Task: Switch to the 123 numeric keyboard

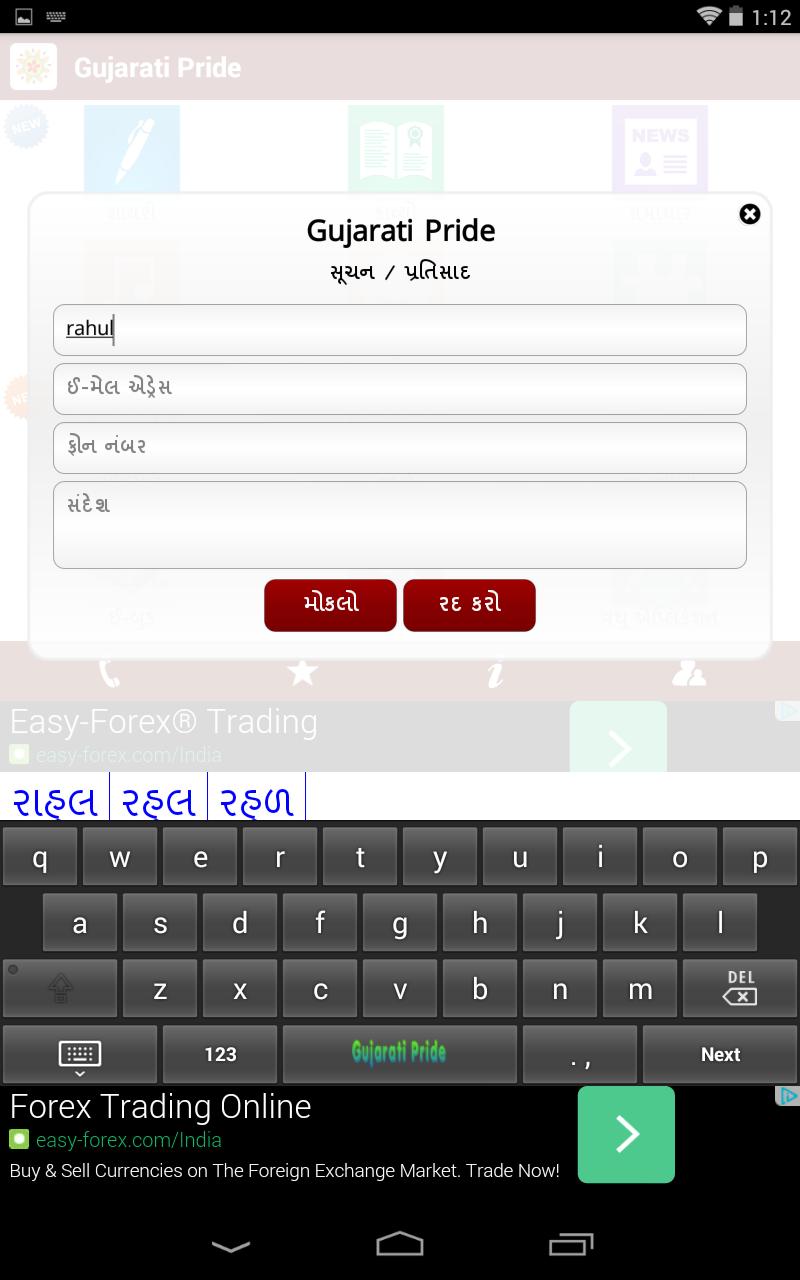Action: point(220,1054)
